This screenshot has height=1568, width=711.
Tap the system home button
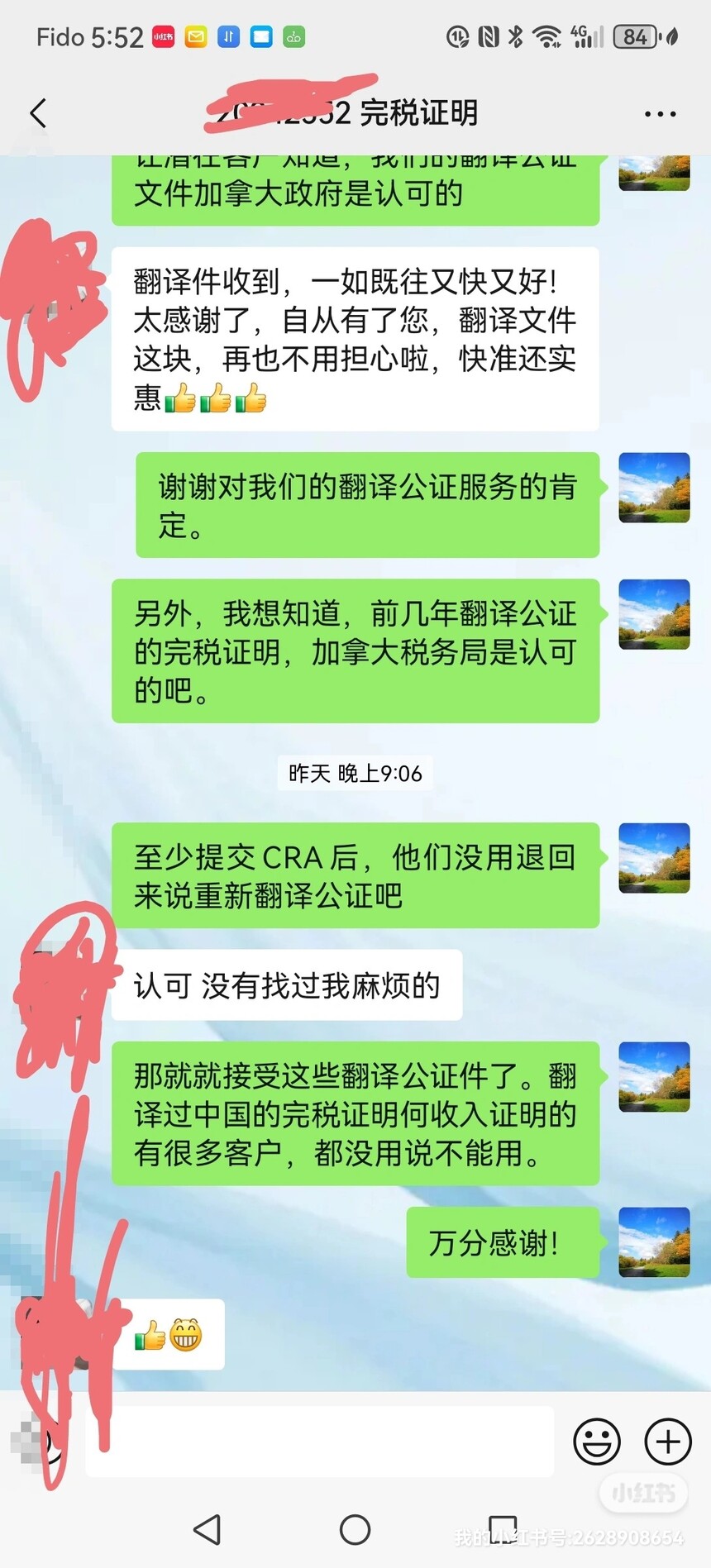pyautogui.click(x=355, y=1529)
